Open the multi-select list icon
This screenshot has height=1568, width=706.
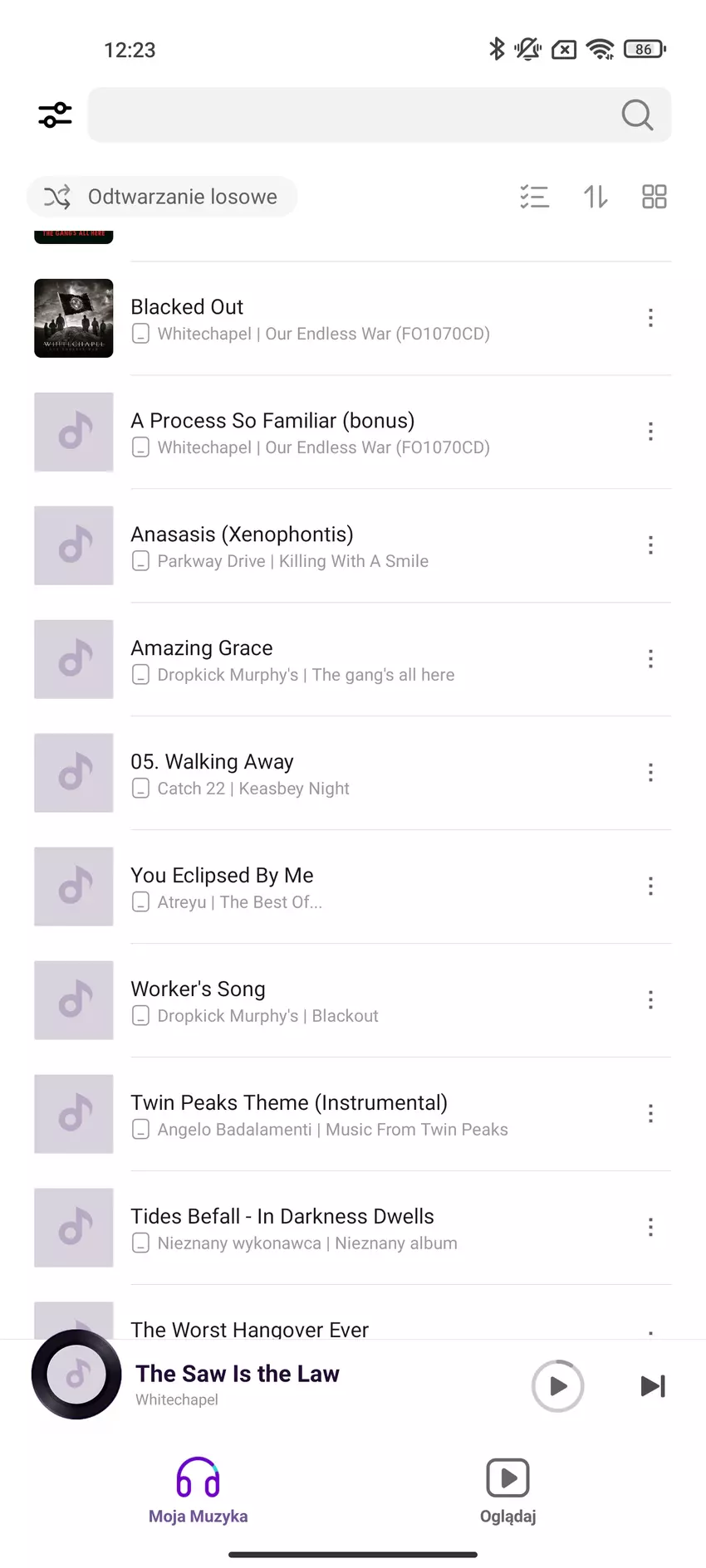pyautogui.click(x=534, y=197)
